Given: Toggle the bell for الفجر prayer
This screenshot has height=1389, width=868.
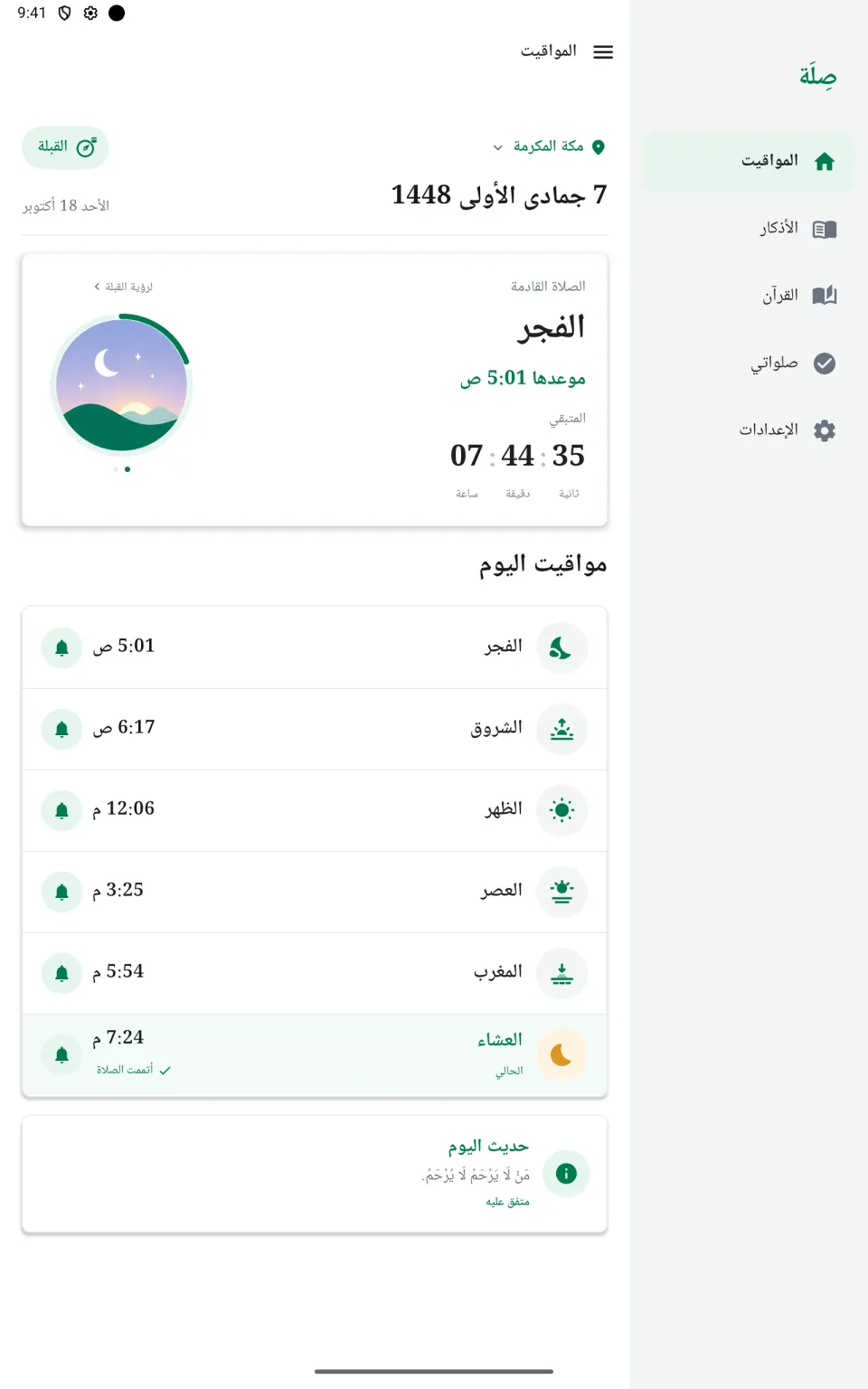Looking at the screenshot, I should tap(61, 647).
